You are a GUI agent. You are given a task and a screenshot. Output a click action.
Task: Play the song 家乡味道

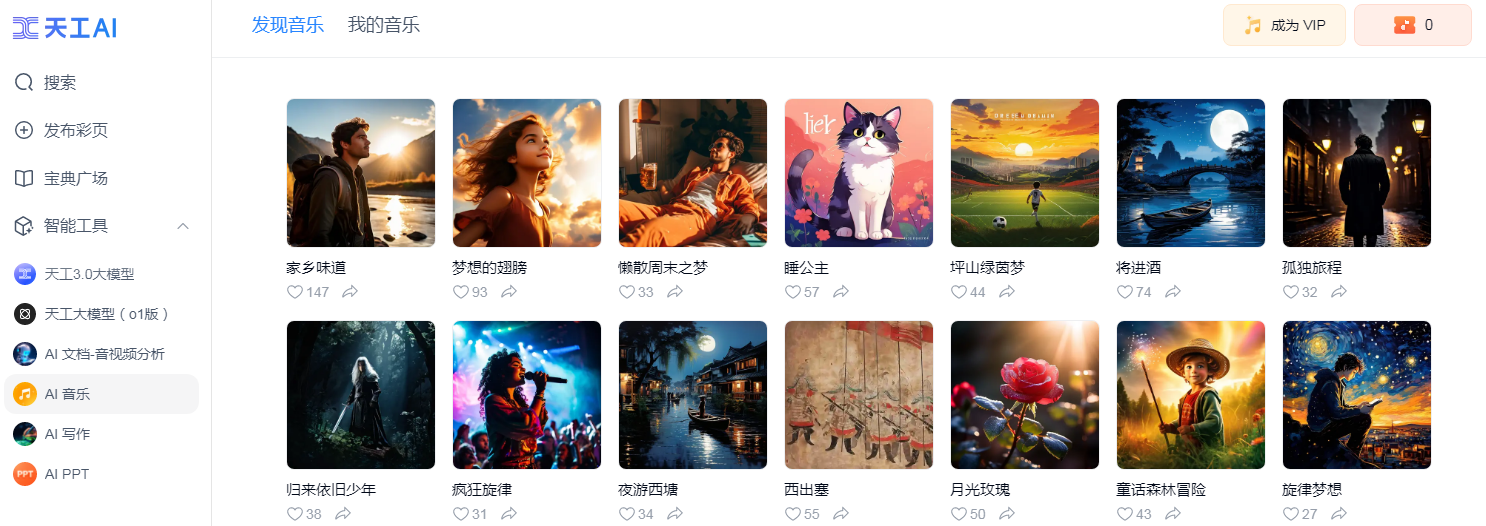(x=361, y=173)
